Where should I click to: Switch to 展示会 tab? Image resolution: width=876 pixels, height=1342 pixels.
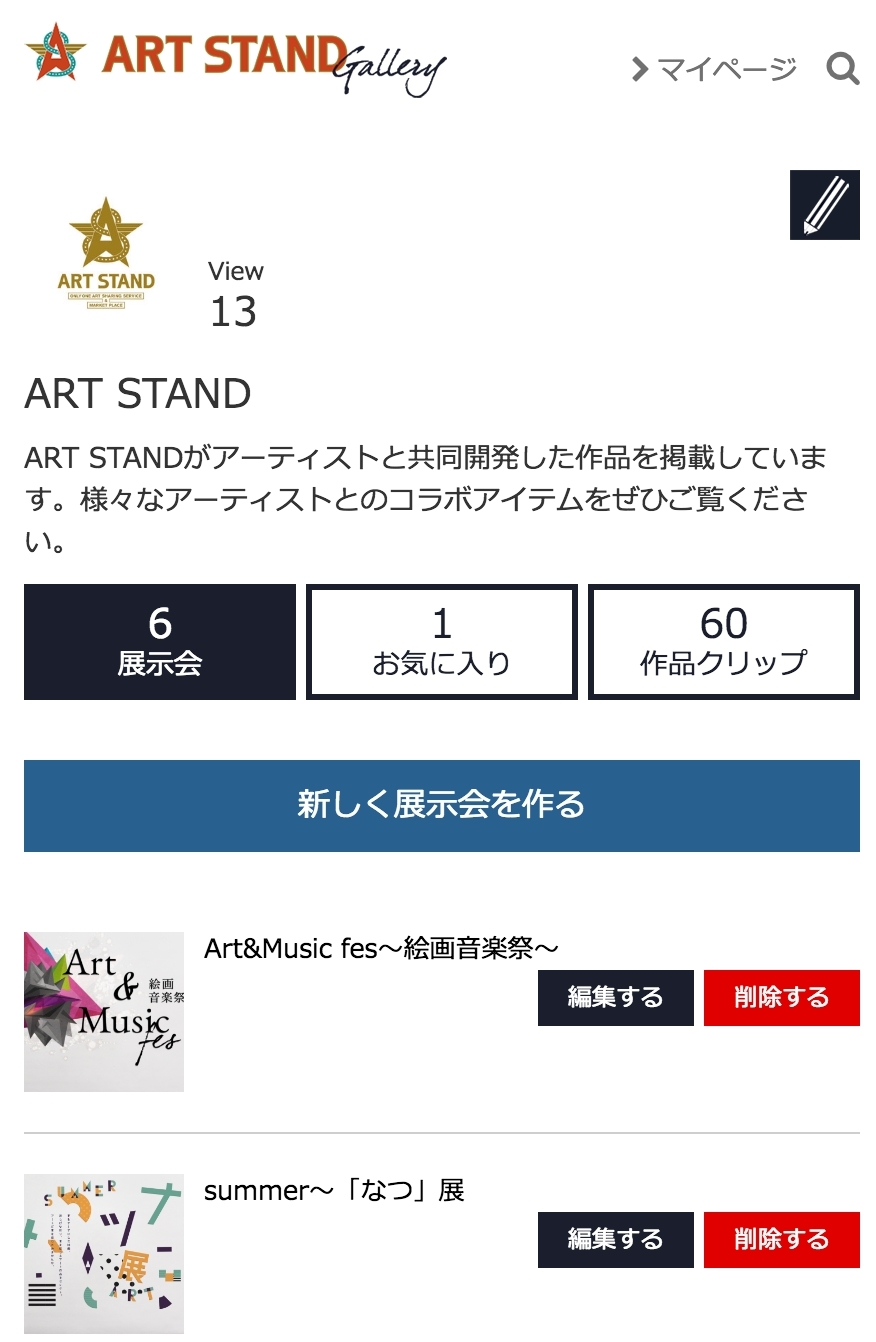(160, 642)
